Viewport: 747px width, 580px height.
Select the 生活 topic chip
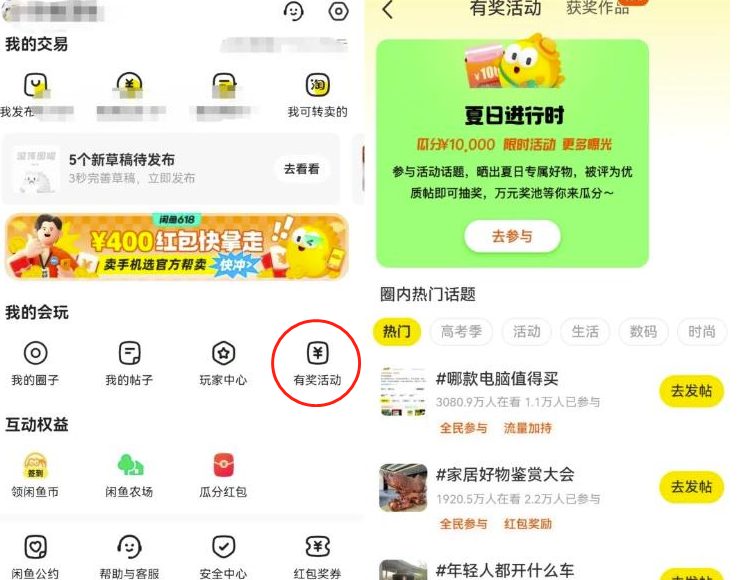click(585, 331)
